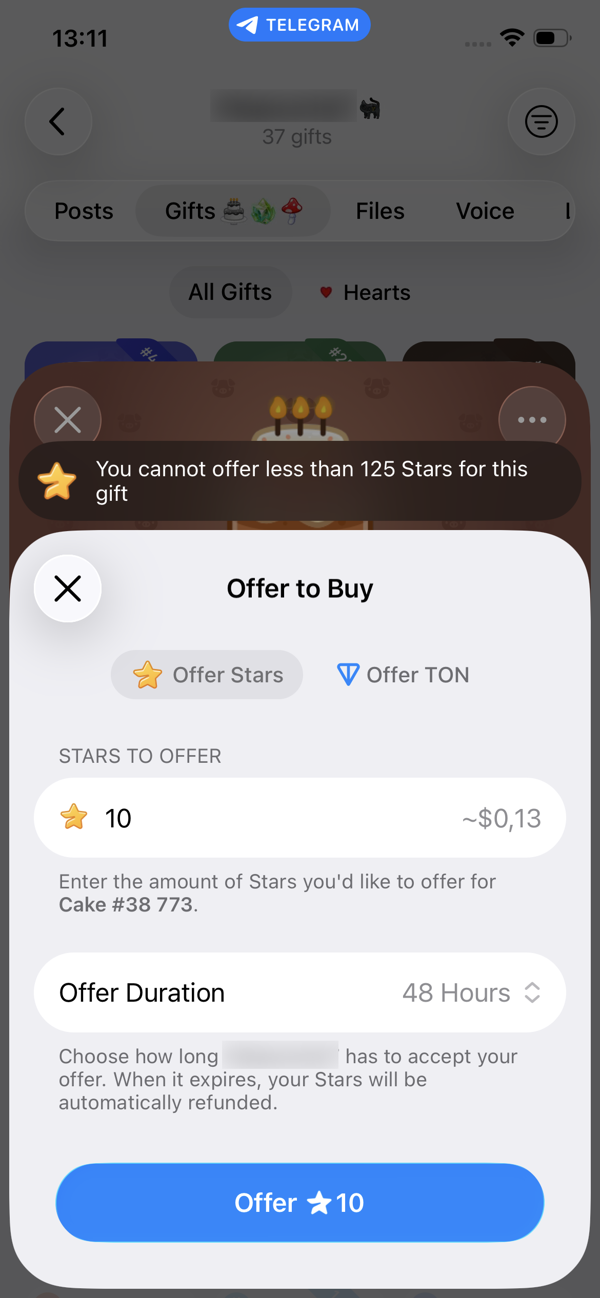The width and height of the screenshot is (600, 1298).
Task: Return to Telegram via the status bar pill
Action: click(x=300, y=26)
